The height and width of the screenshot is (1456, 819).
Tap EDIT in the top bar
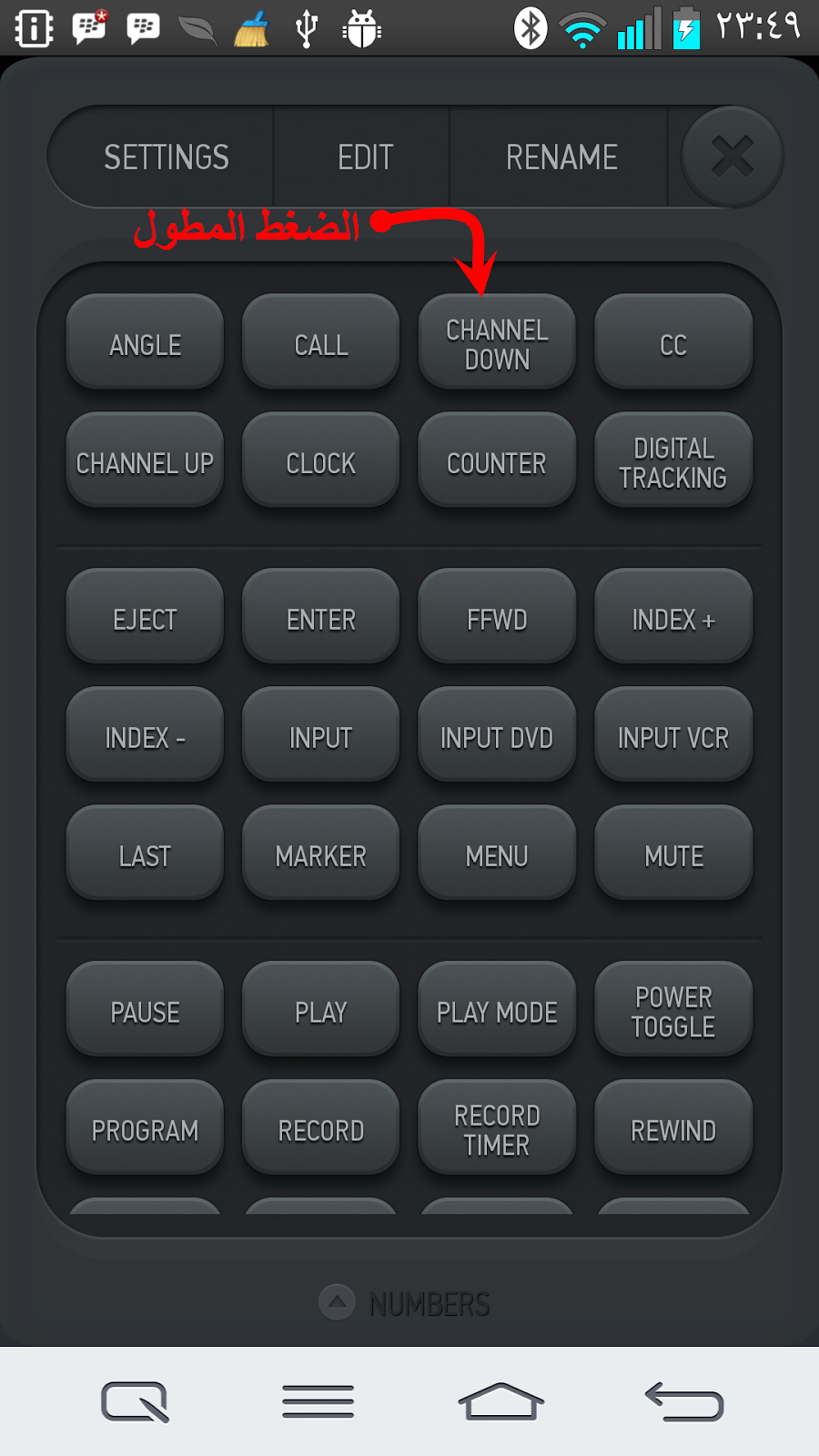364,157
